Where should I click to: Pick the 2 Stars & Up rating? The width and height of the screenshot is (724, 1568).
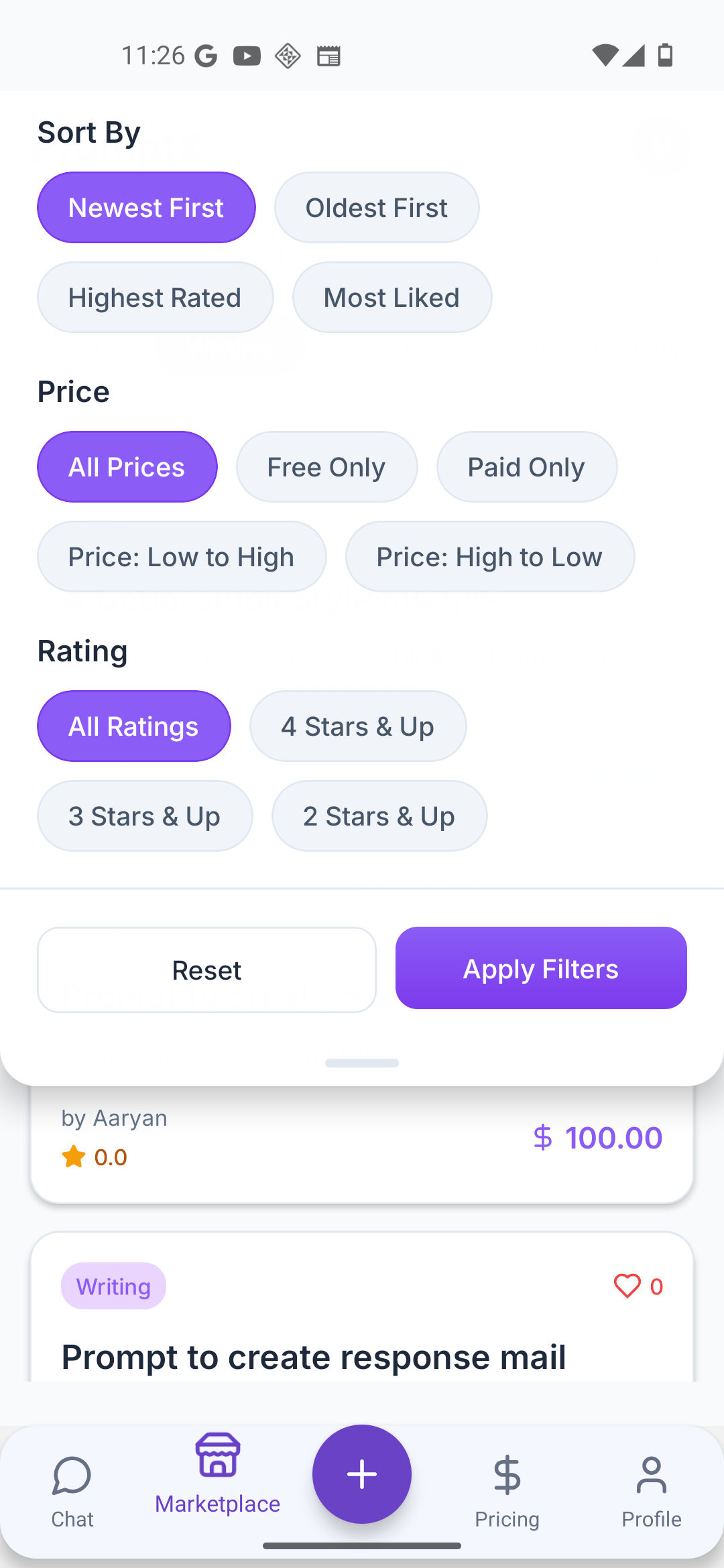[x=379, y=816]
